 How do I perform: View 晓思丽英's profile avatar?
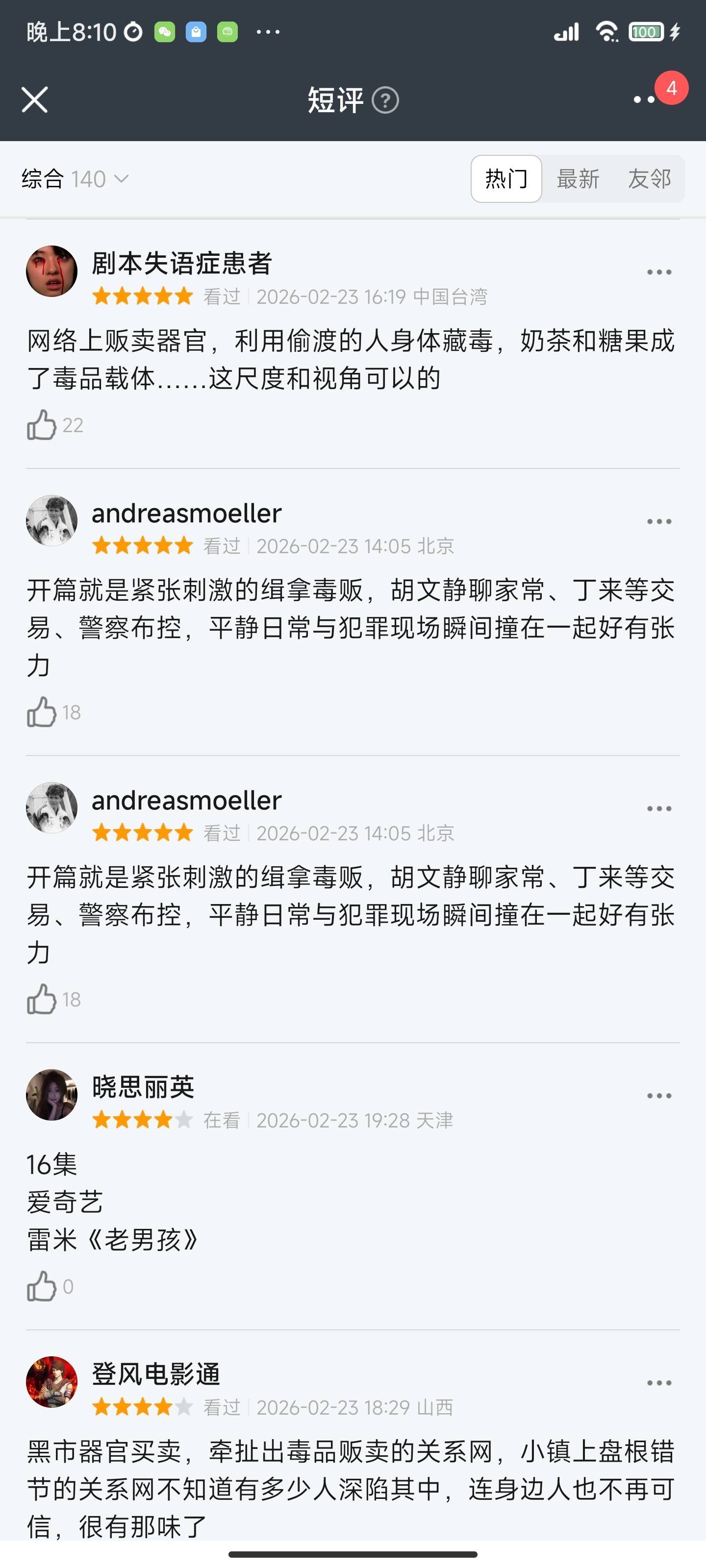pyautogui.click(x=52, y=1095)
